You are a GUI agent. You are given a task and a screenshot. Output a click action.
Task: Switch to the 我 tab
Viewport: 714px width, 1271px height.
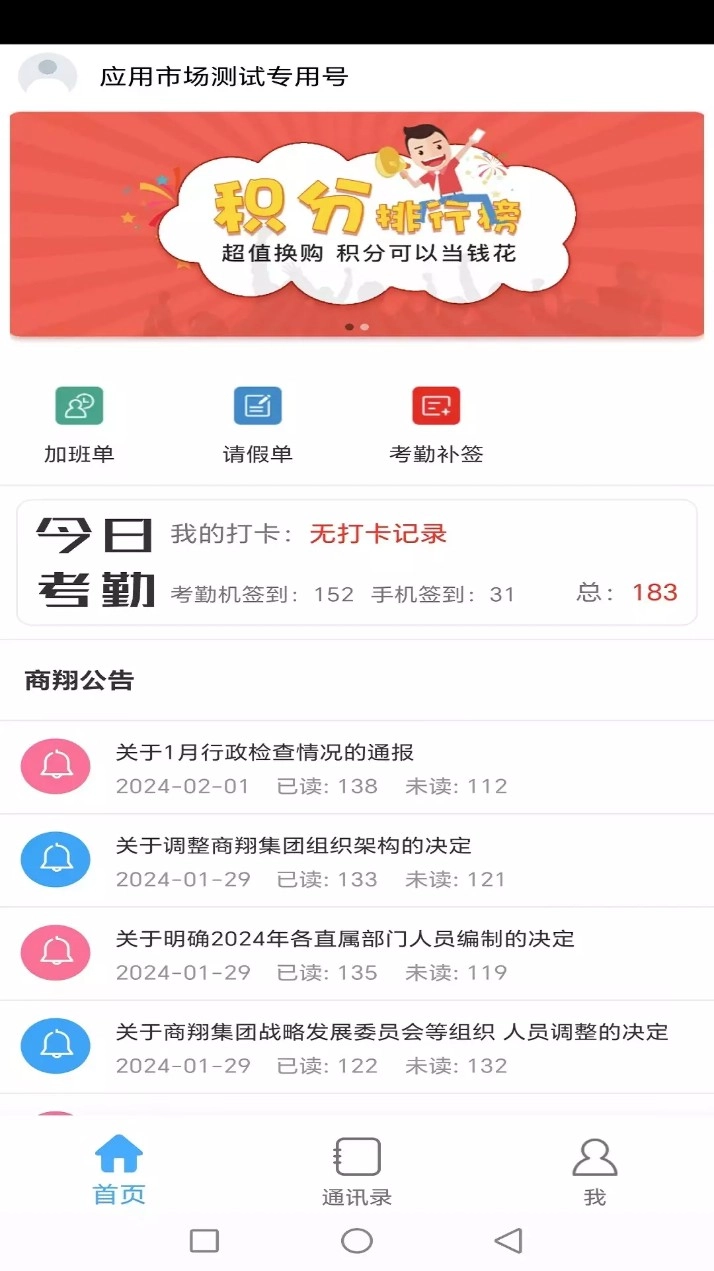click(594, 1170)
